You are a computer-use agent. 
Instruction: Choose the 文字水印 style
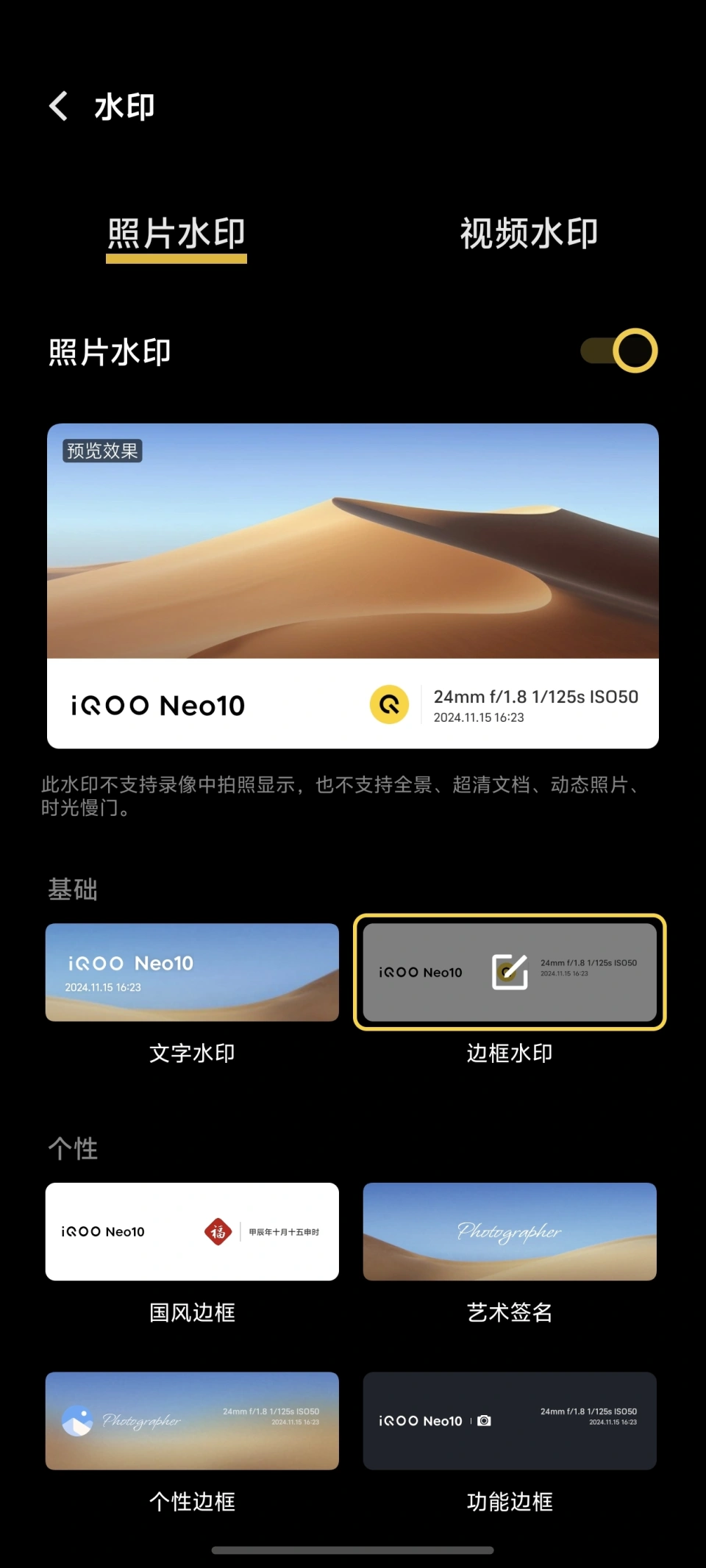point(192,972)
